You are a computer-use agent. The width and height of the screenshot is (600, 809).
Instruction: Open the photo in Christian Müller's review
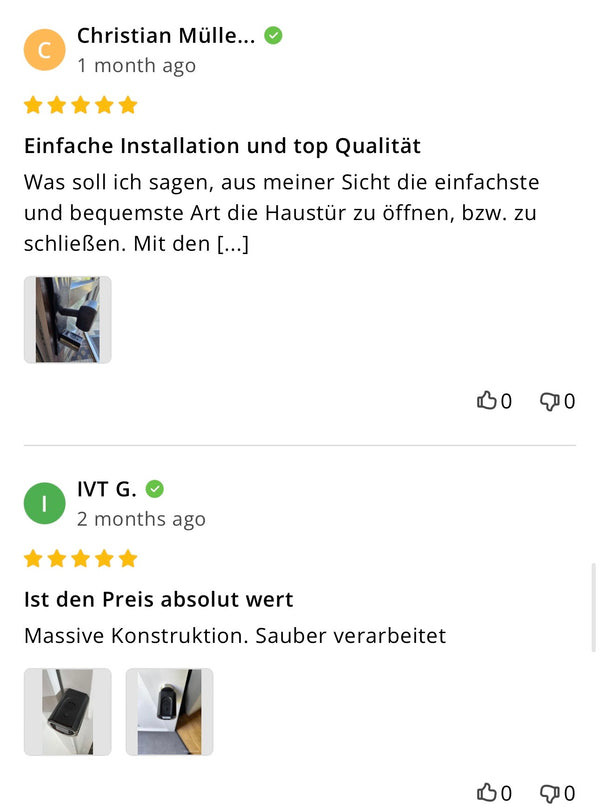[x=67, y=320]
